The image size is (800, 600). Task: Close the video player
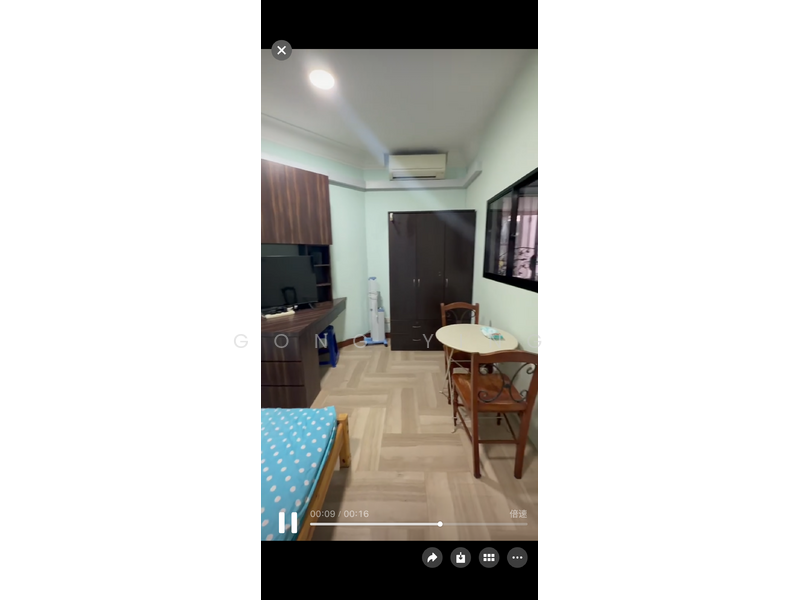pyautogui.click(x=281, y=50)
